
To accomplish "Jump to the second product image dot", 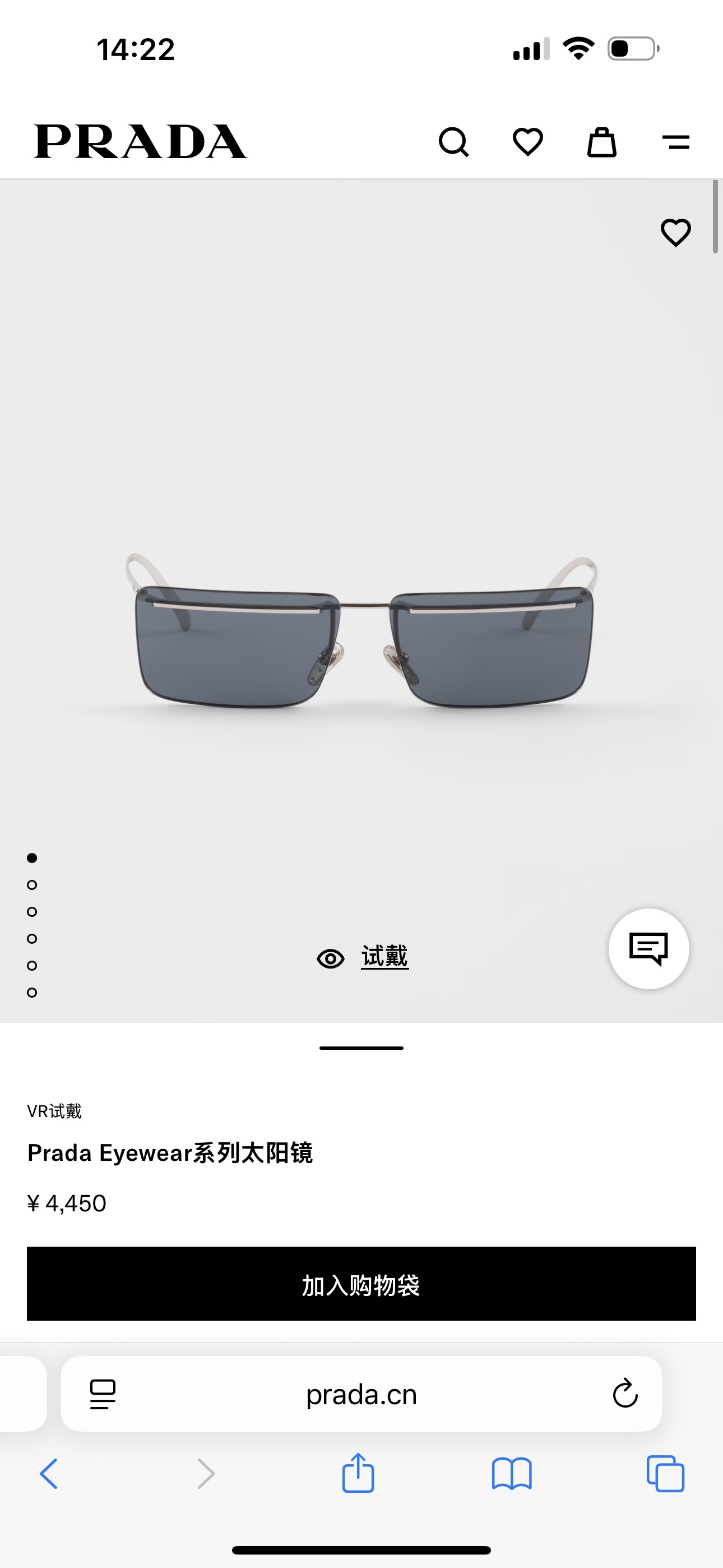I will [33, 884].
